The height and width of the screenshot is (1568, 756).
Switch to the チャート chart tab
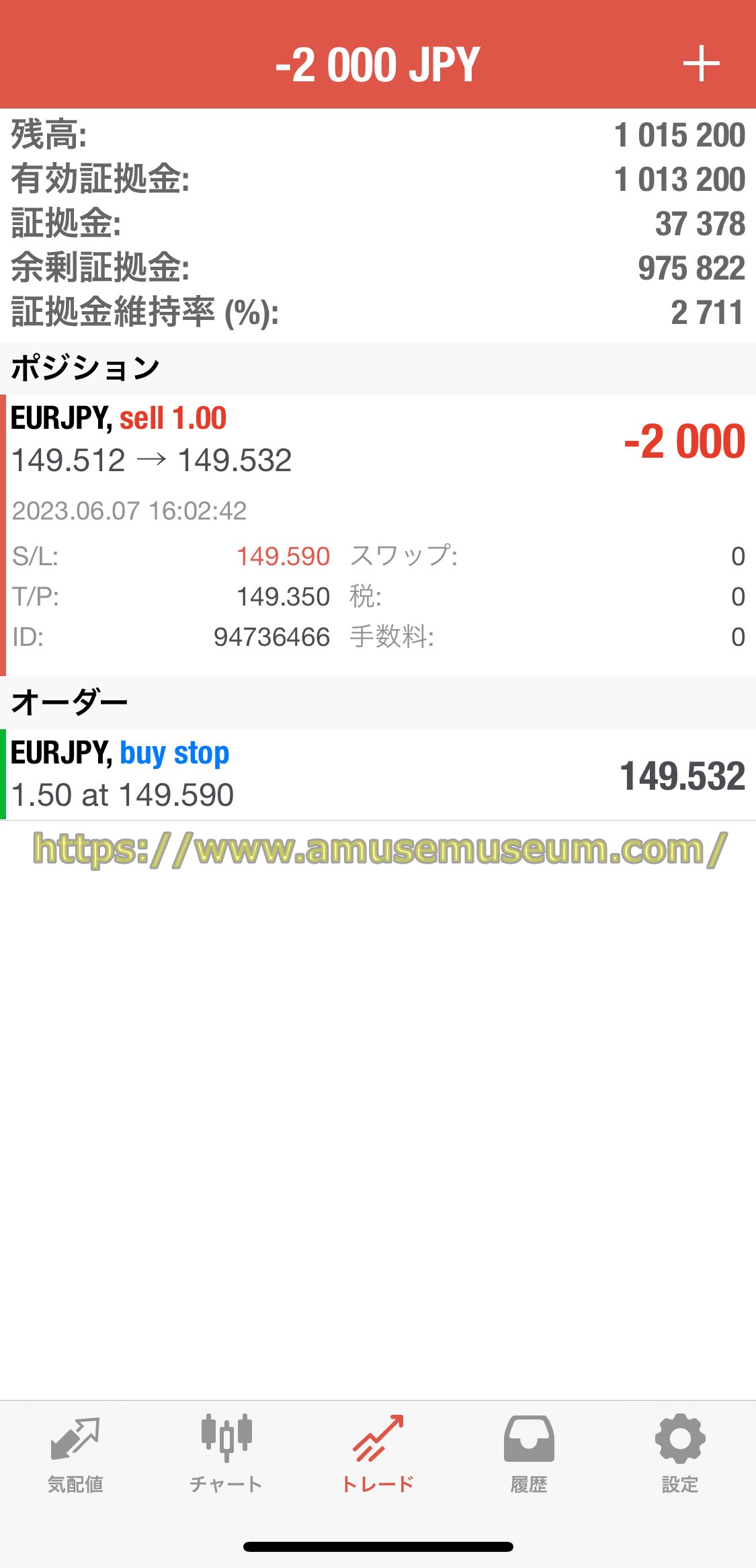pyautogui.click(x=226, y=1452)
